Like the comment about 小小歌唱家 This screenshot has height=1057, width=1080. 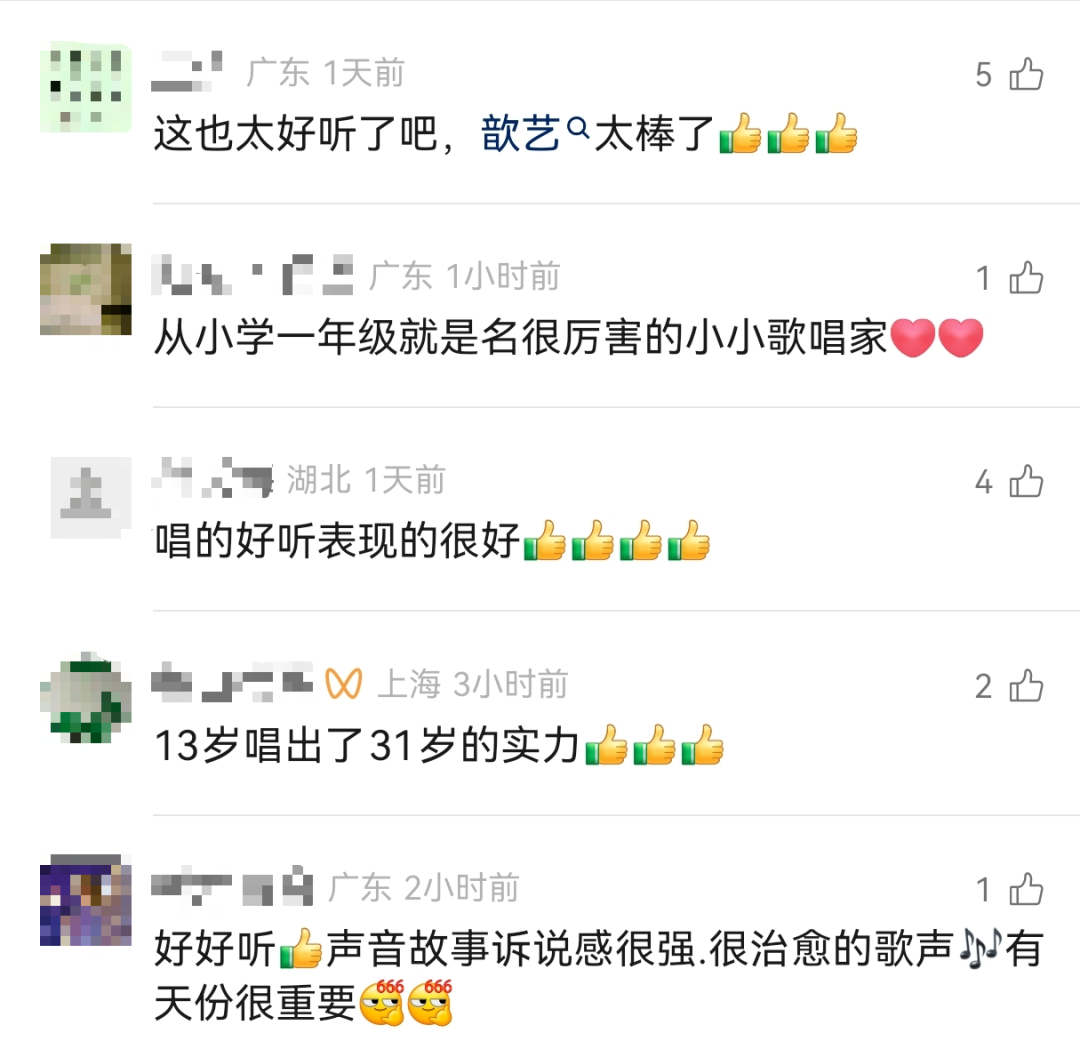click(x=1026, y=279)
